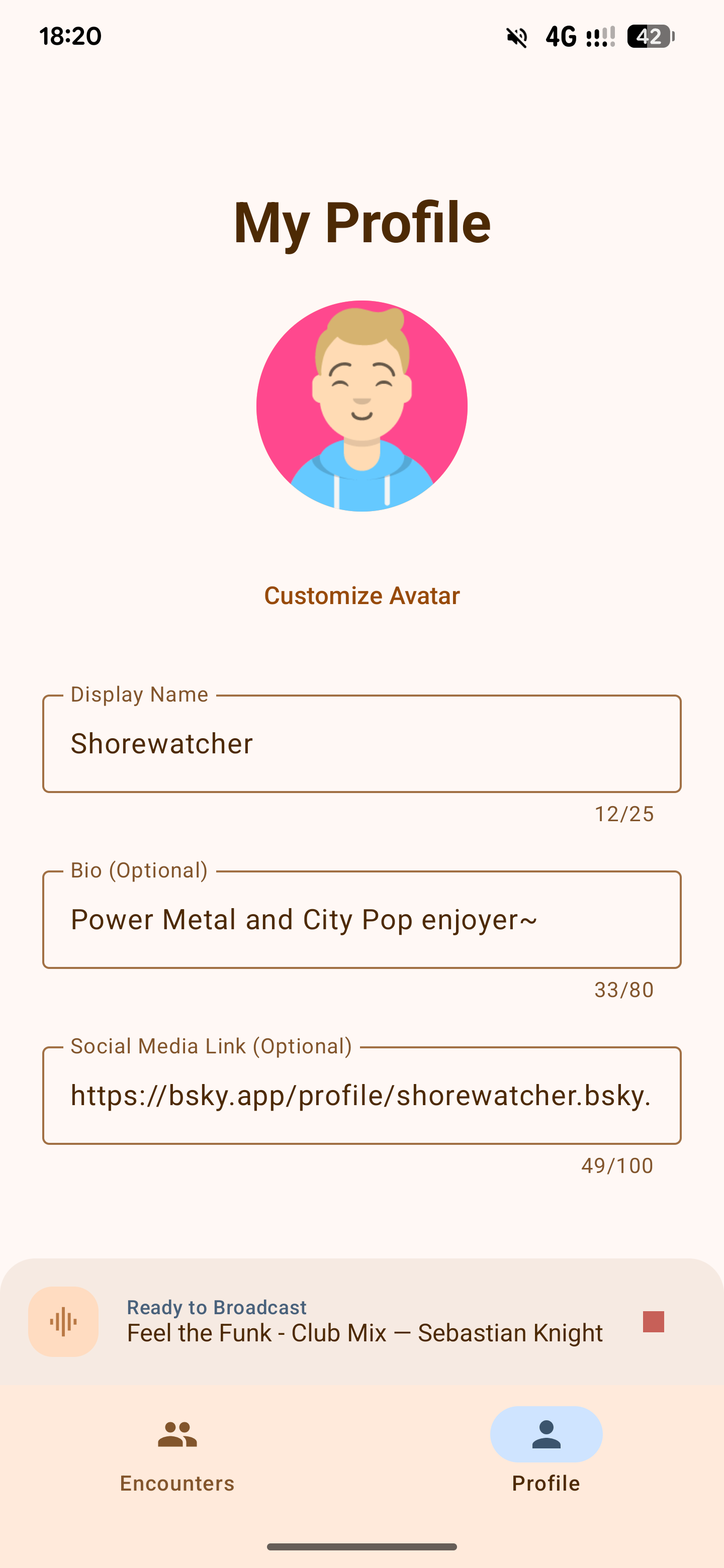Image resolution: width=724 pixels, height=1568 pixels.
Task: Tap the audio waveform broadcast icon
Action: [x=63, y=1320]
